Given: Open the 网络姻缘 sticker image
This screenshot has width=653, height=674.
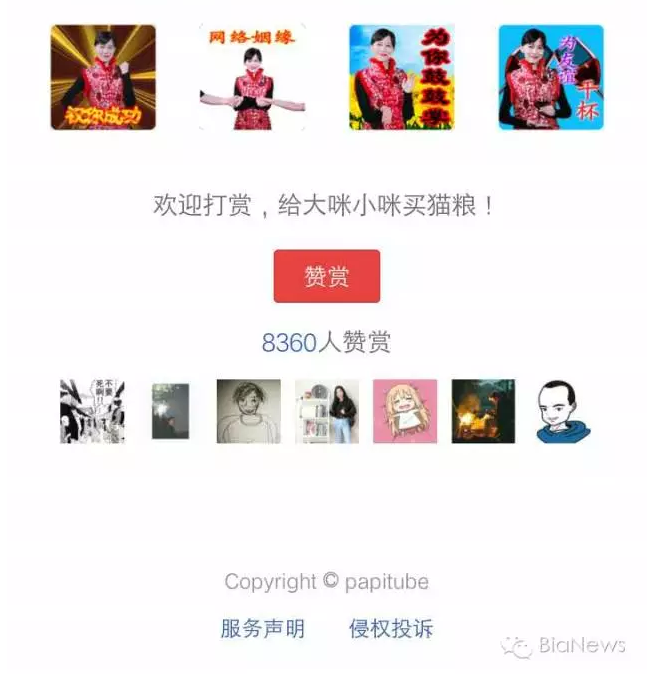Looking at the screenshot, I should click(252, 78).
